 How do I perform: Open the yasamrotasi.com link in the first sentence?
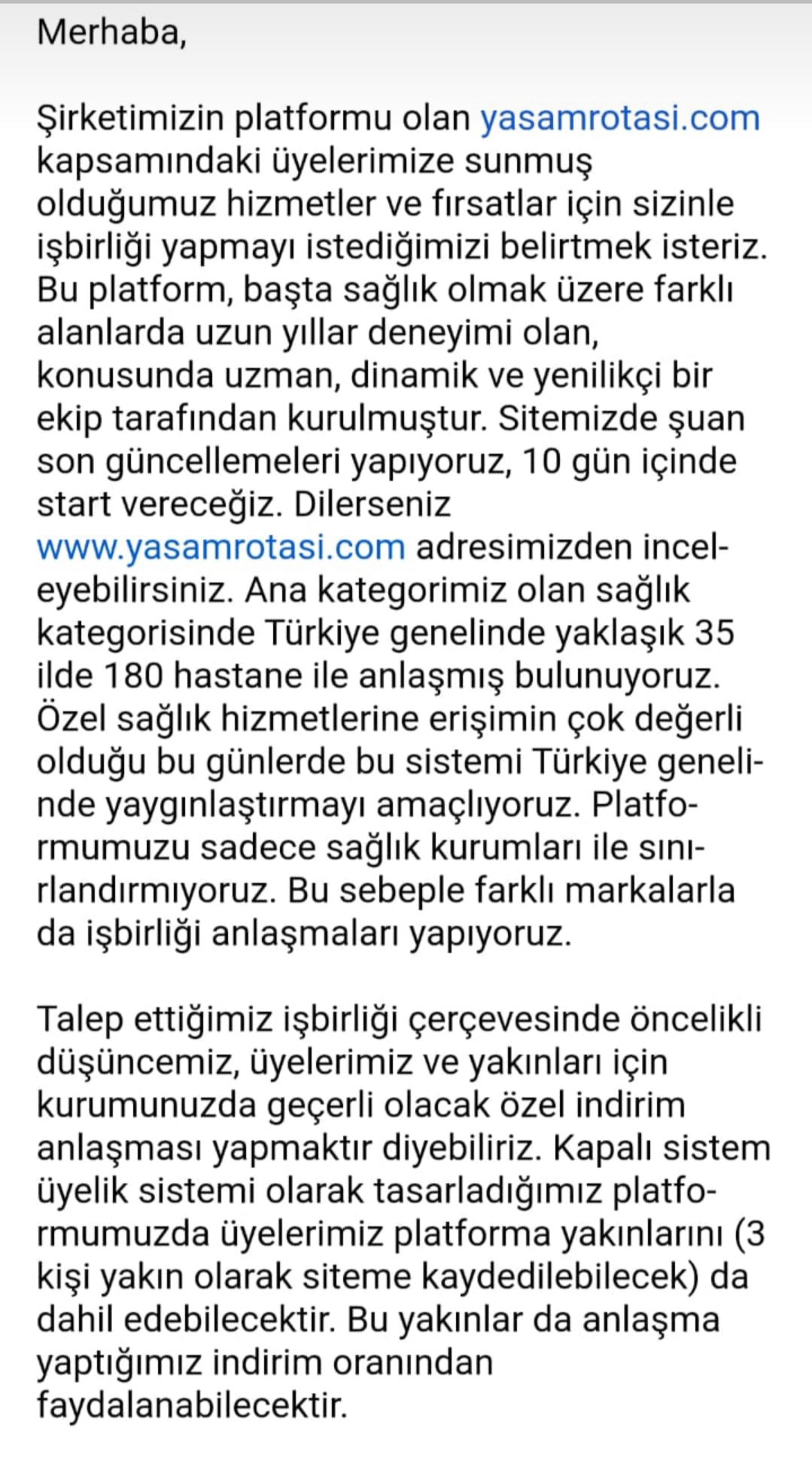coord(620,119)
